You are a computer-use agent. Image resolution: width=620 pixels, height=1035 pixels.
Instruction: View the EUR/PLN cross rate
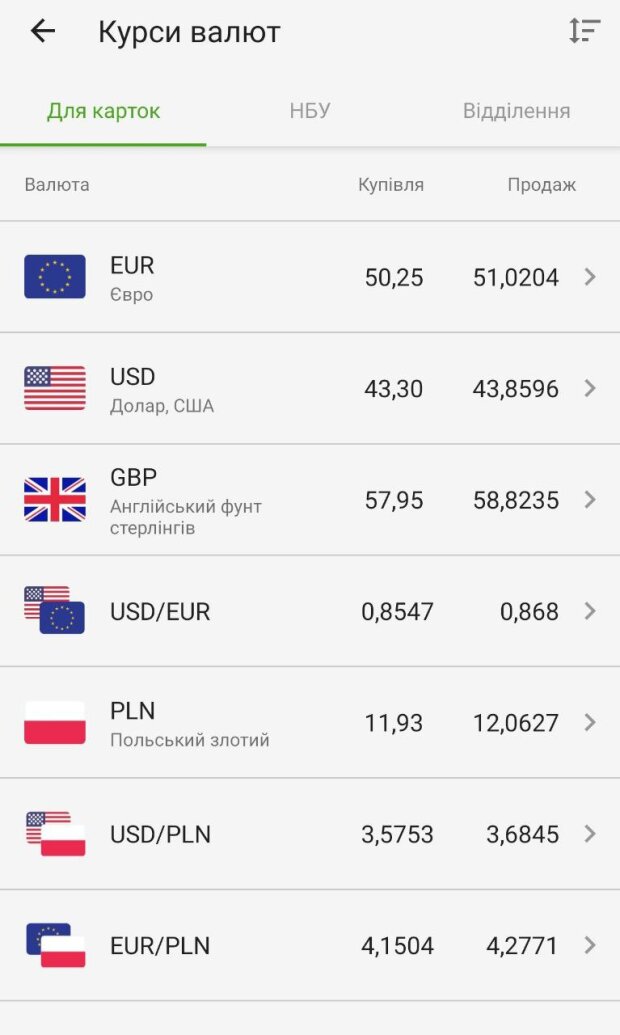click(310, 945)
